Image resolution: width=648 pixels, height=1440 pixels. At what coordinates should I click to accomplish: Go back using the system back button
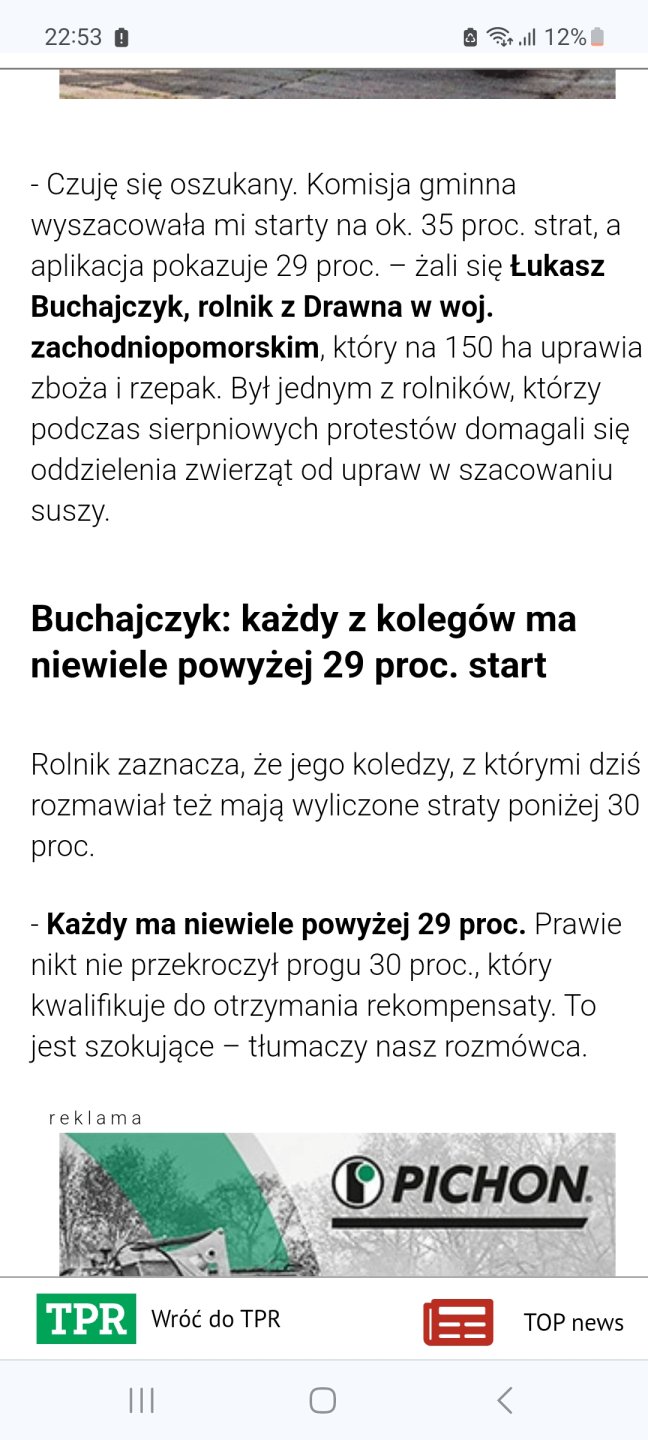[505, 1400]
